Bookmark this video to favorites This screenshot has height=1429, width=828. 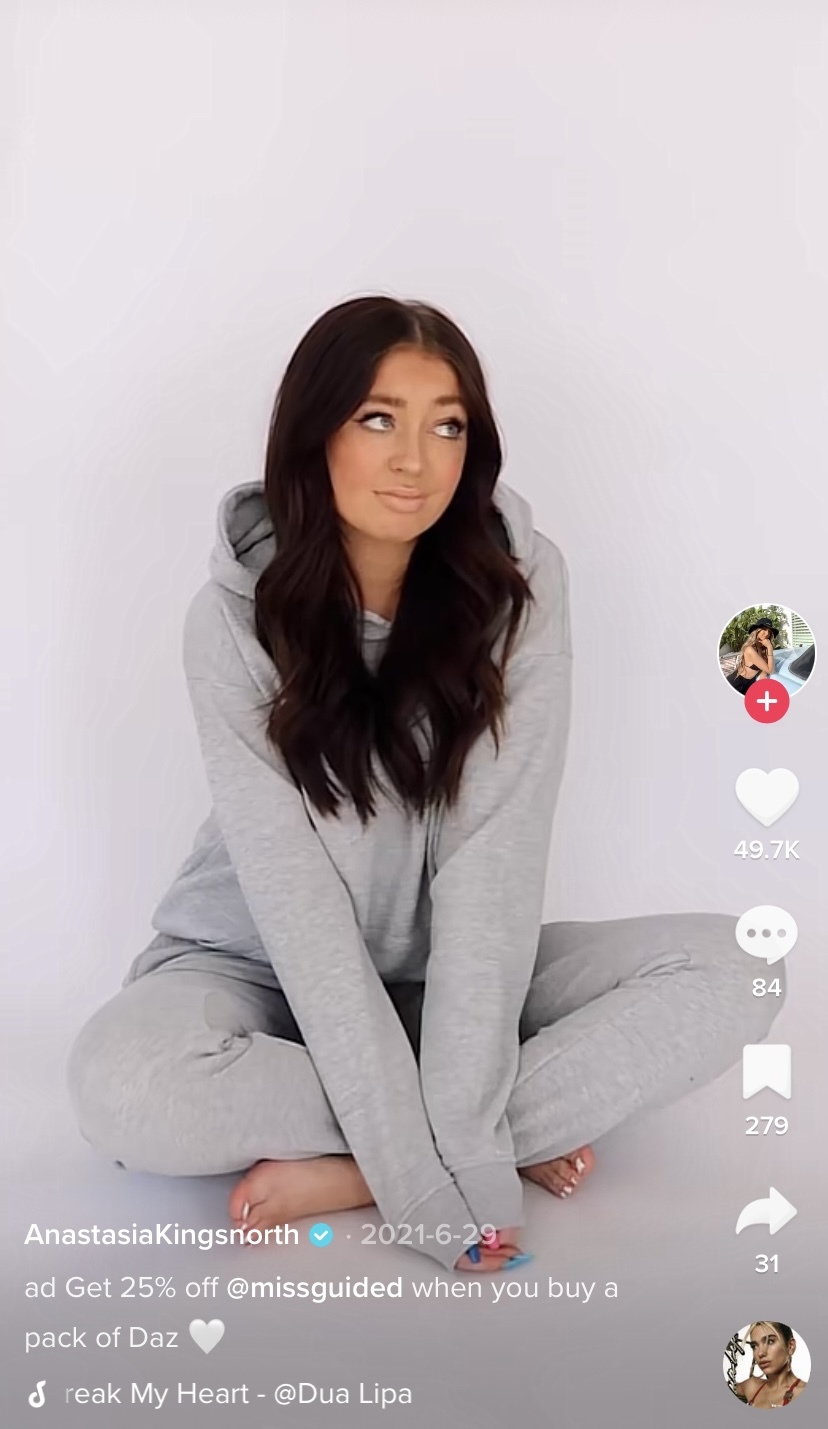coord(766,1072)
